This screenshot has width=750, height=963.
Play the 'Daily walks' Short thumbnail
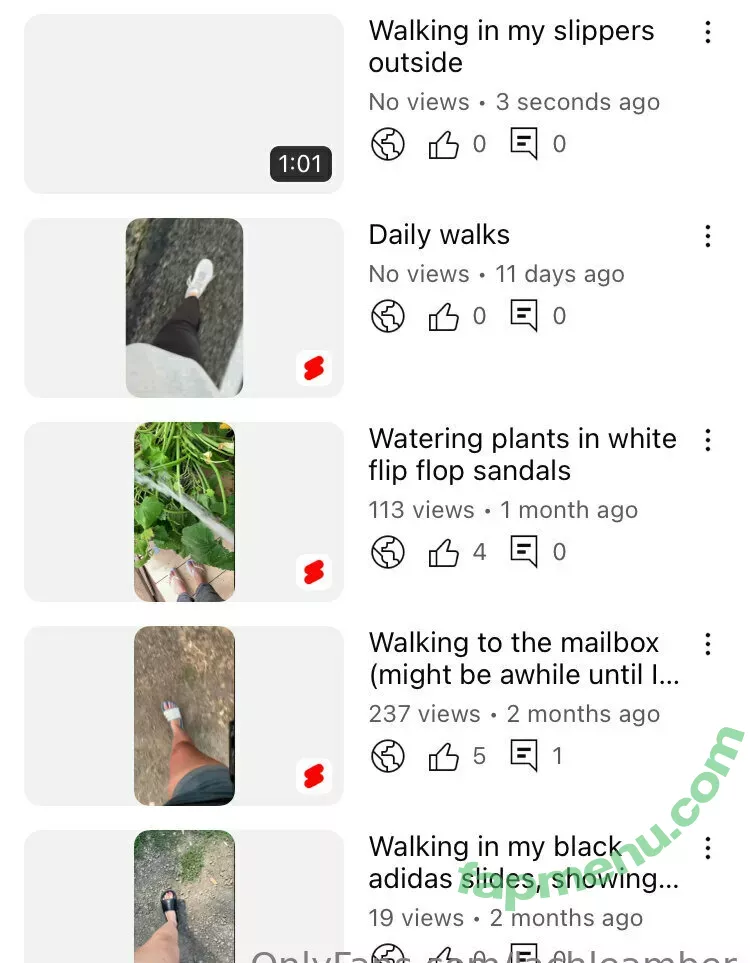click(x=184, y=308)
